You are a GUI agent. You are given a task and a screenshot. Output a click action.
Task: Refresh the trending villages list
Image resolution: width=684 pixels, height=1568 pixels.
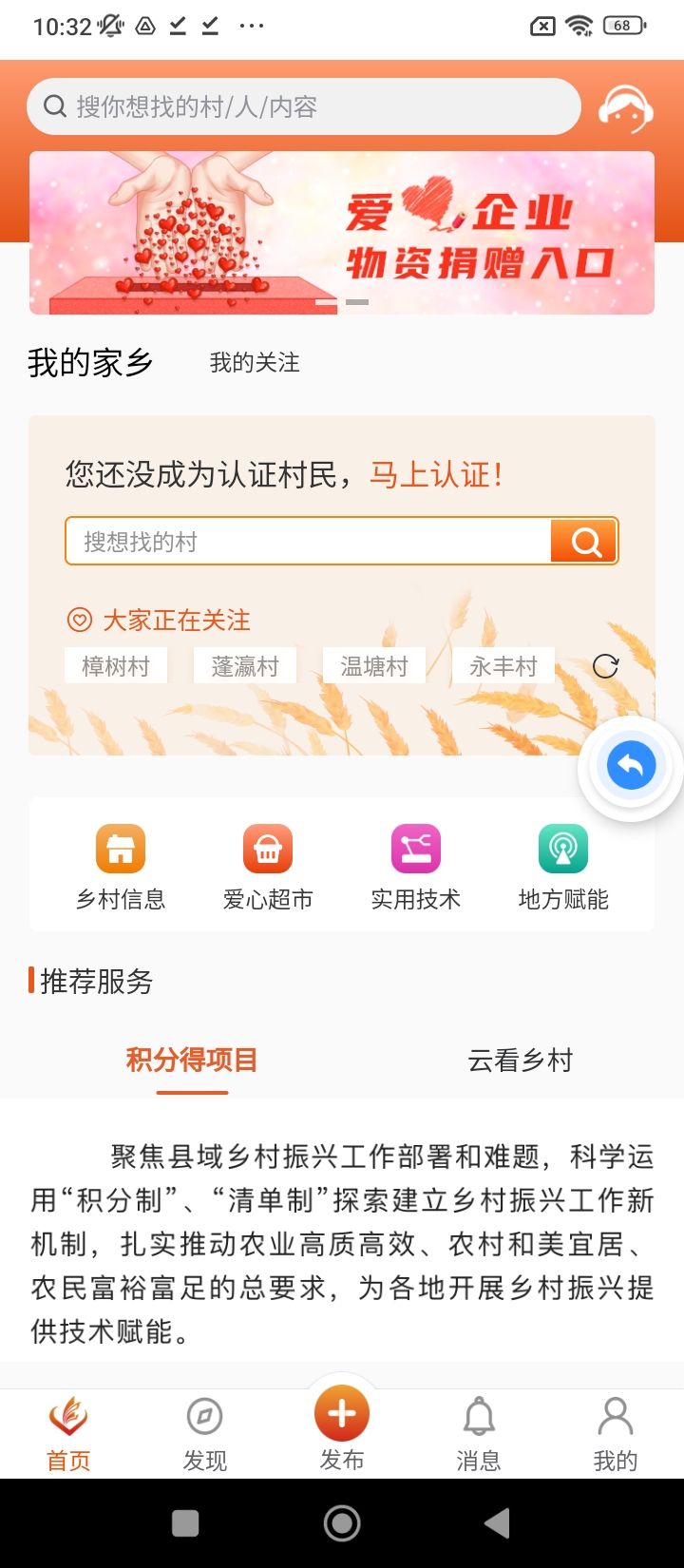point(605,667)
